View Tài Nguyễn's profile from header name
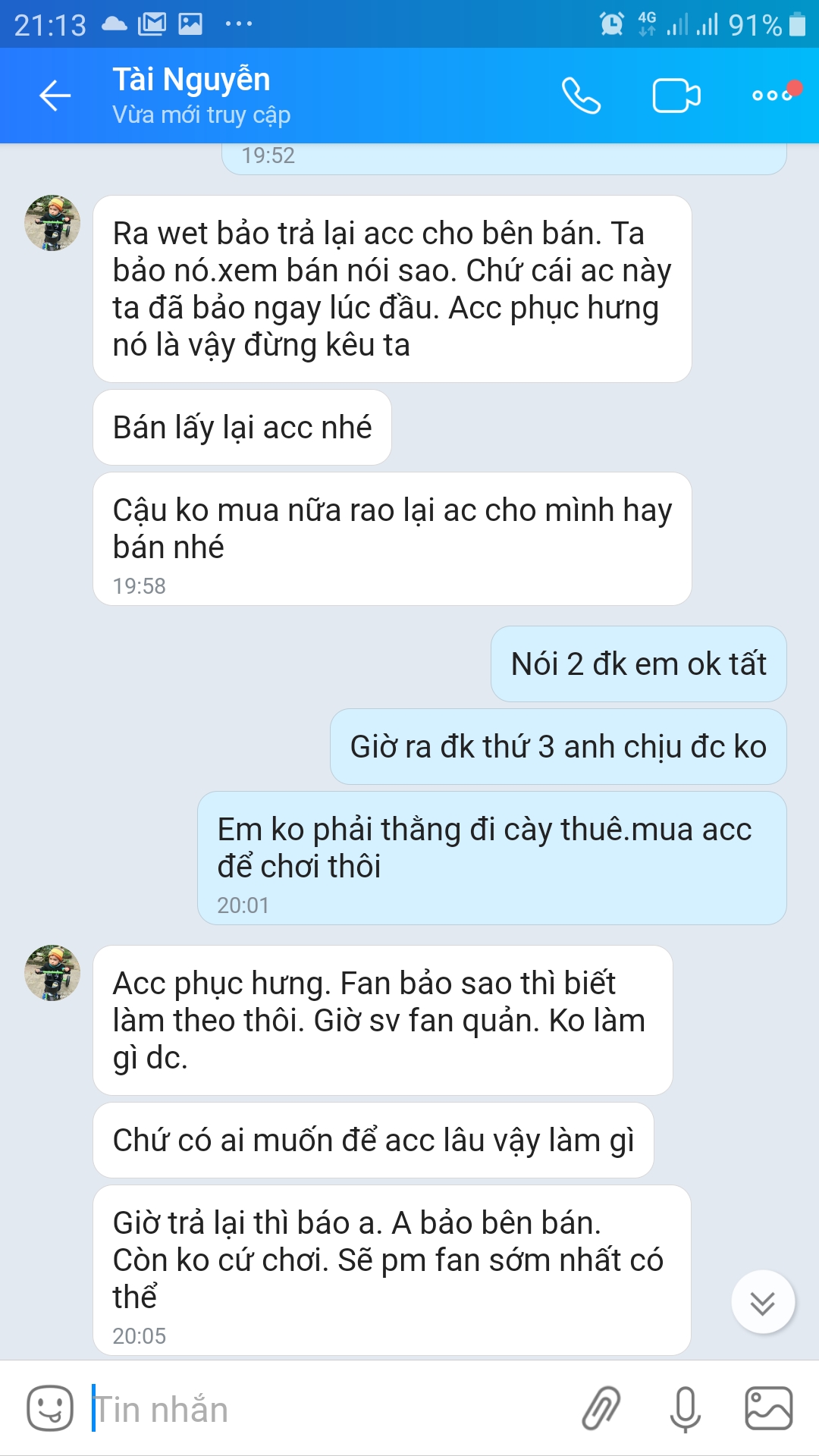This screenshot has height=1456, width=819. (192, 80)
